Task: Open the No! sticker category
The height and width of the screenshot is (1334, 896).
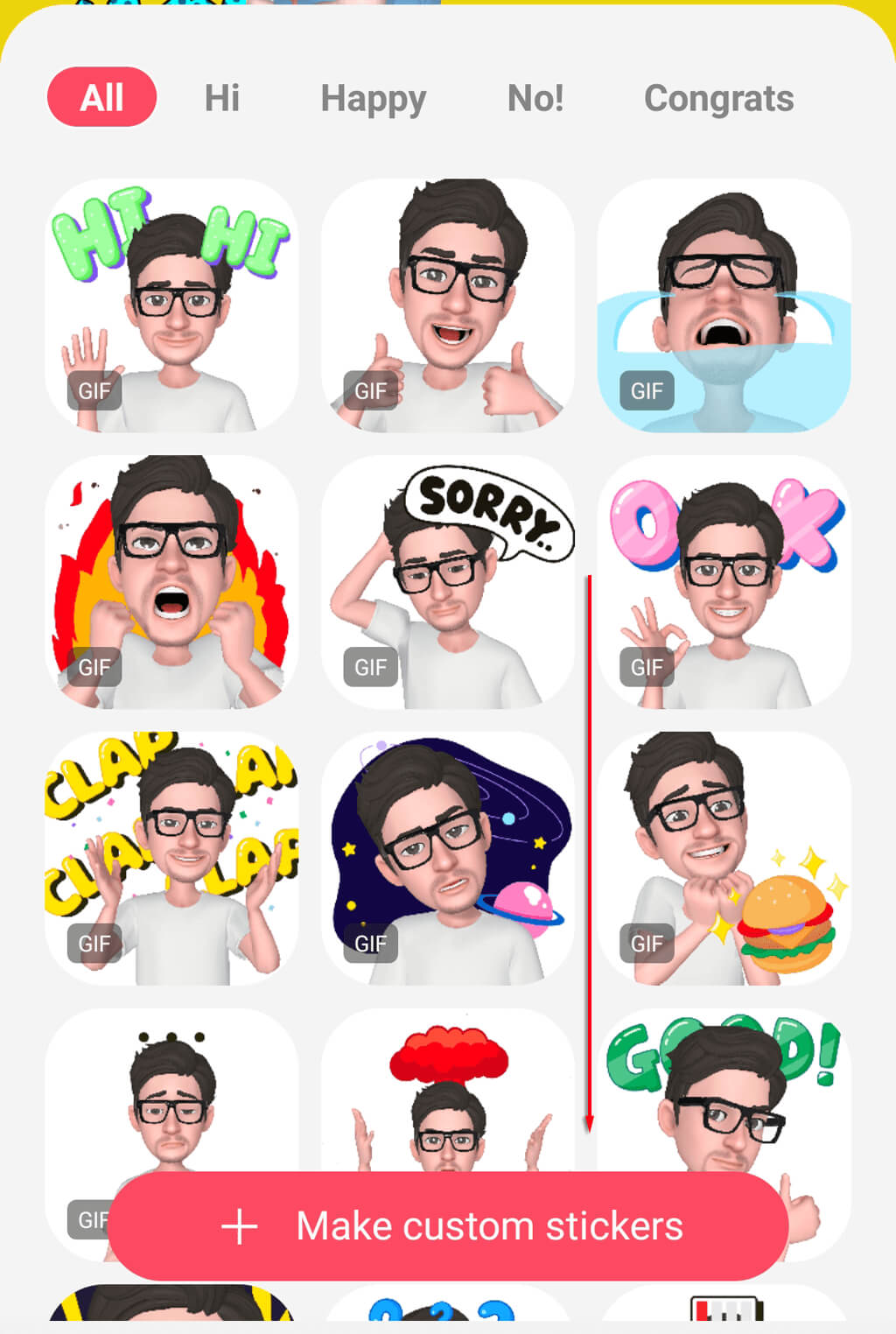Action: click(x=535, y=97)
